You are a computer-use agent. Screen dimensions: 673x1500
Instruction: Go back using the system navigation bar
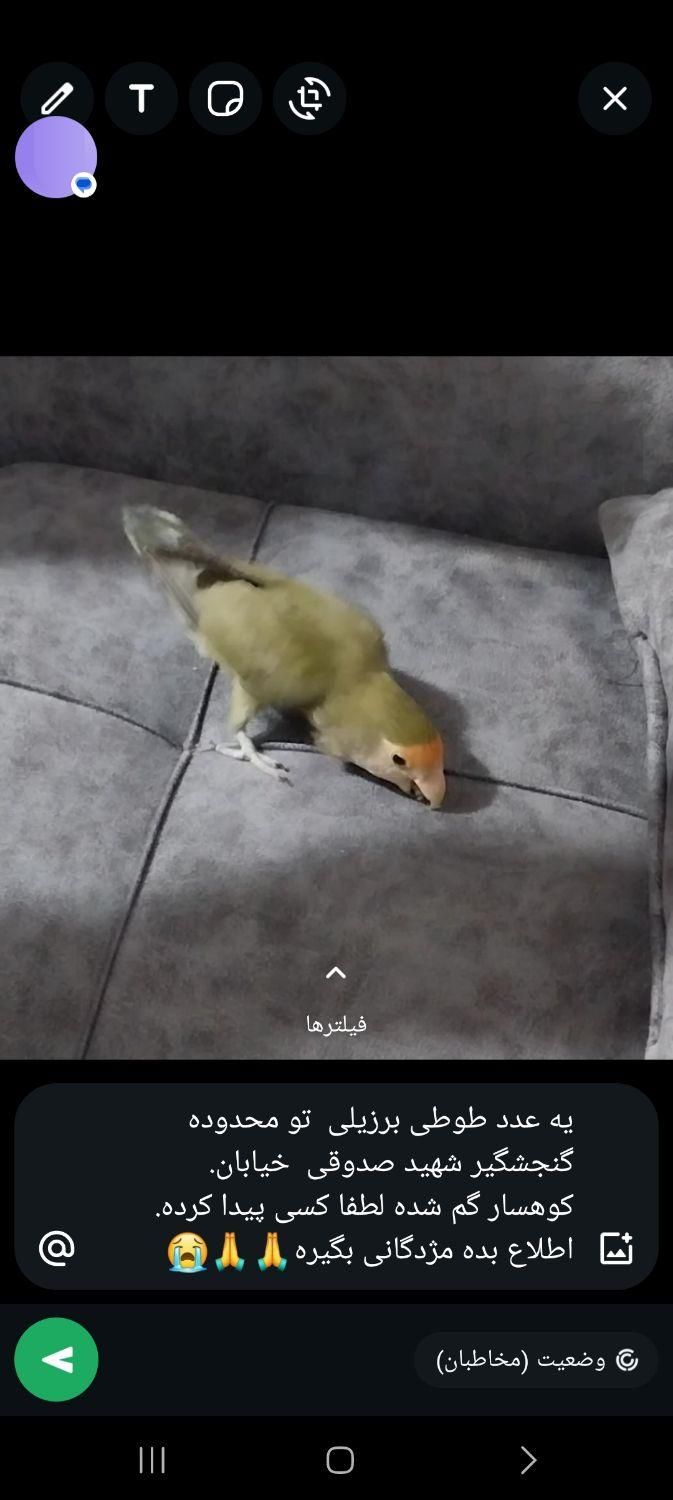click(x=527, y=1460)
